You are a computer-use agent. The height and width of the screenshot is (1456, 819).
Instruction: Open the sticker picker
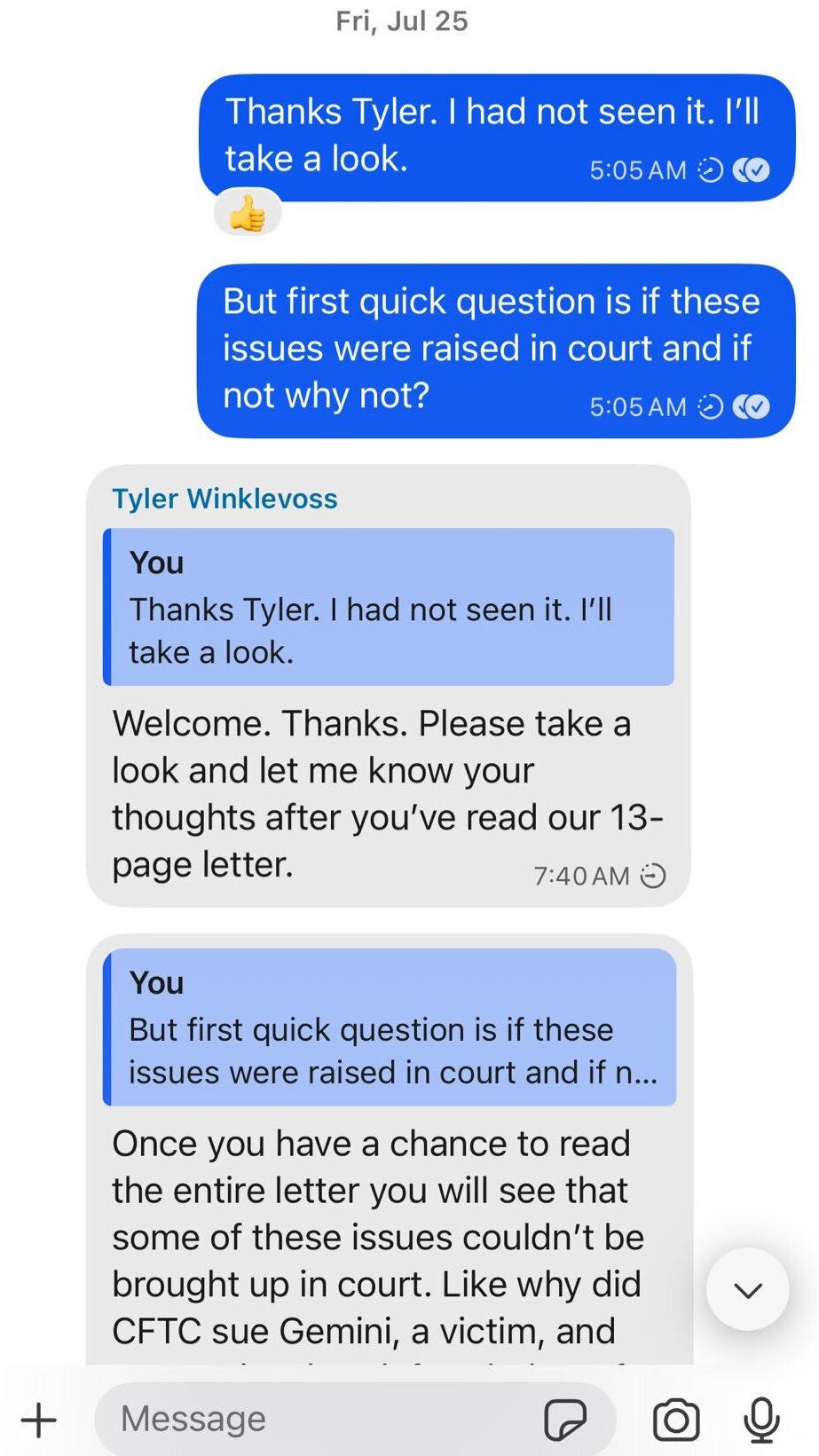pyautogui.click(x=565, y=1419)
